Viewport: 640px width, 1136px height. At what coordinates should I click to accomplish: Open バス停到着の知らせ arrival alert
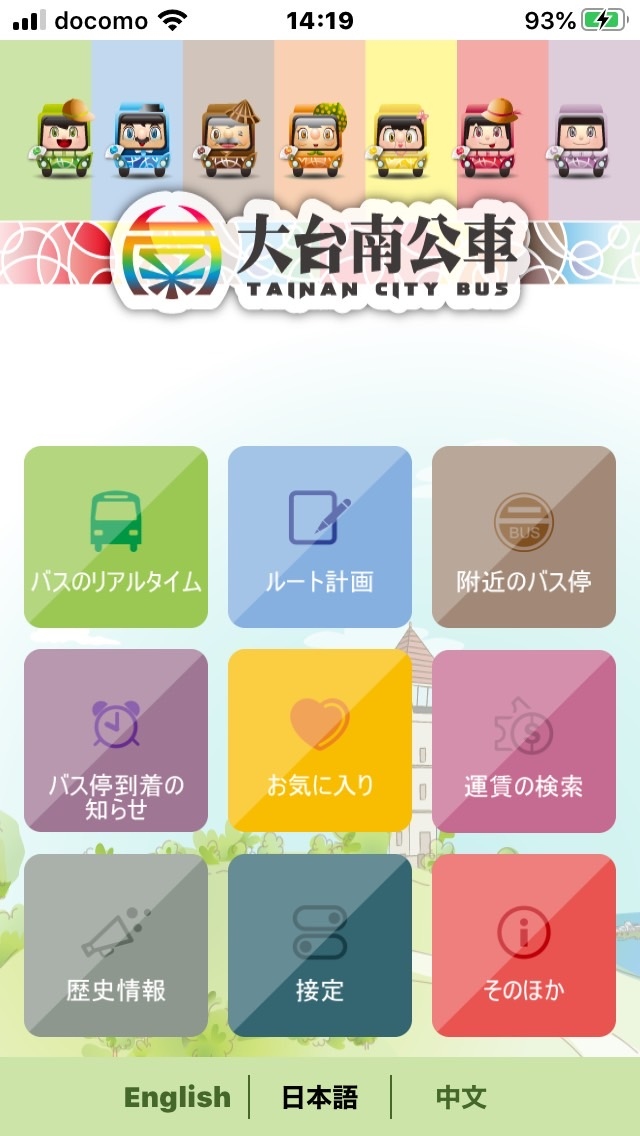pos(116,741)
